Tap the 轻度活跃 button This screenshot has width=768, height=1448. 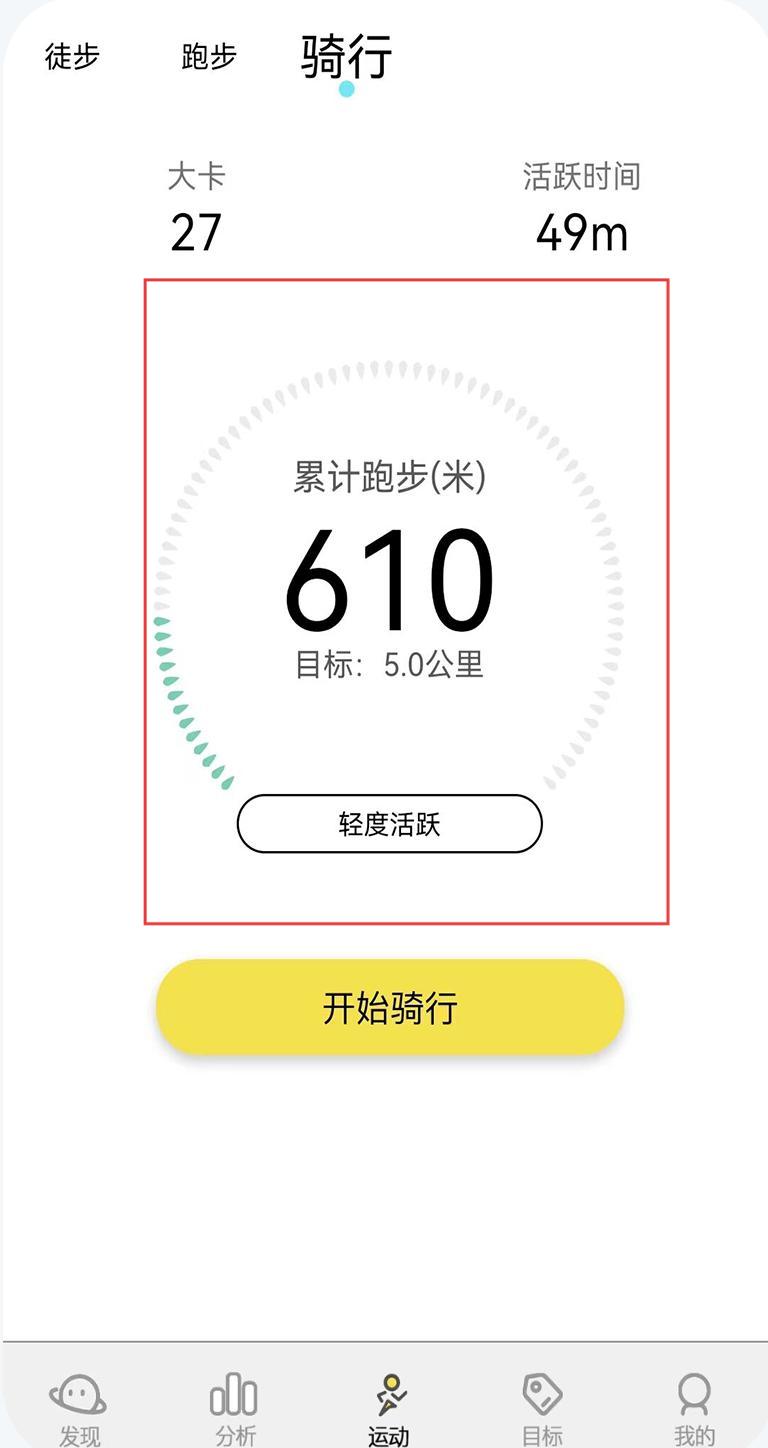click(389, 824)
